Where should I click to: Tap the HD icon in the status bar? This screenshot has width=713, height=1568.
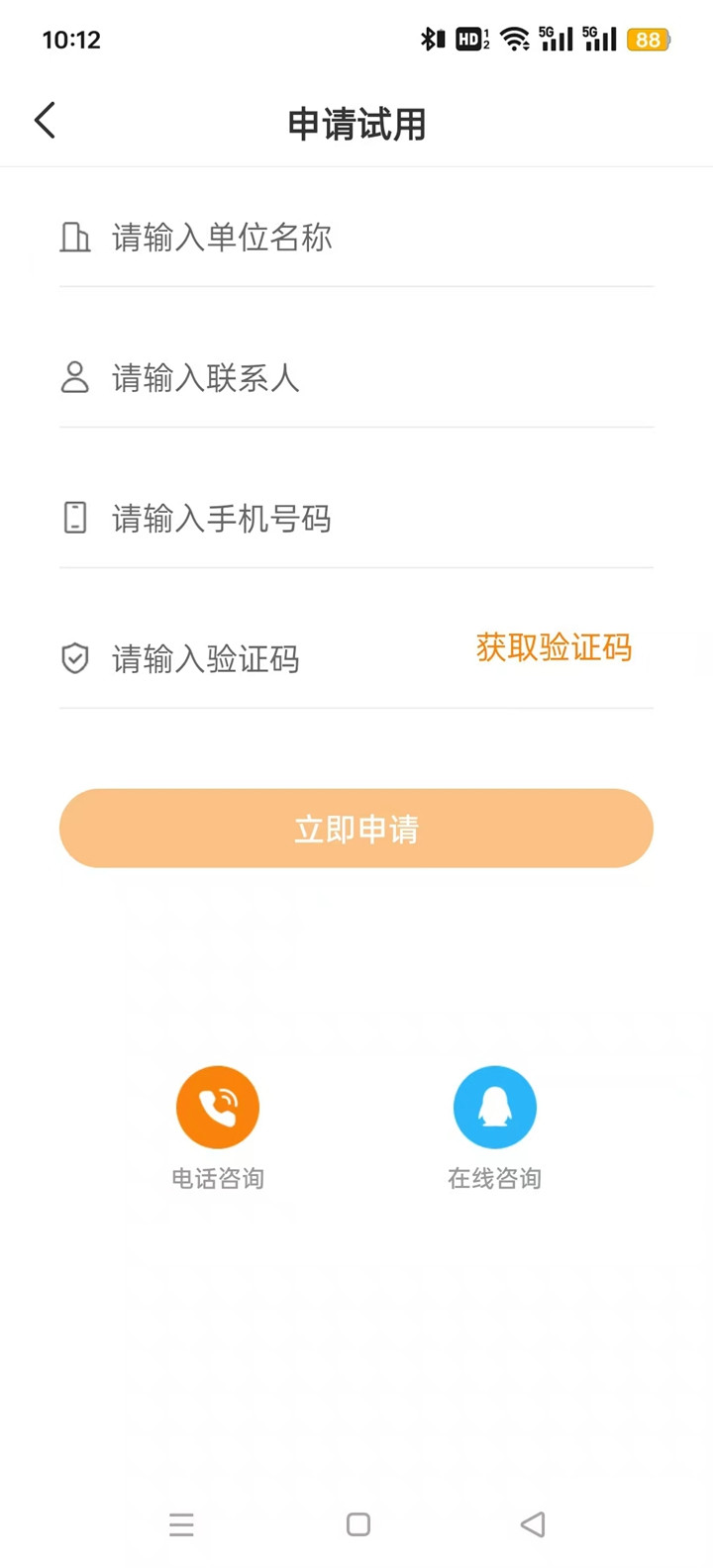[x=468, y=39]
